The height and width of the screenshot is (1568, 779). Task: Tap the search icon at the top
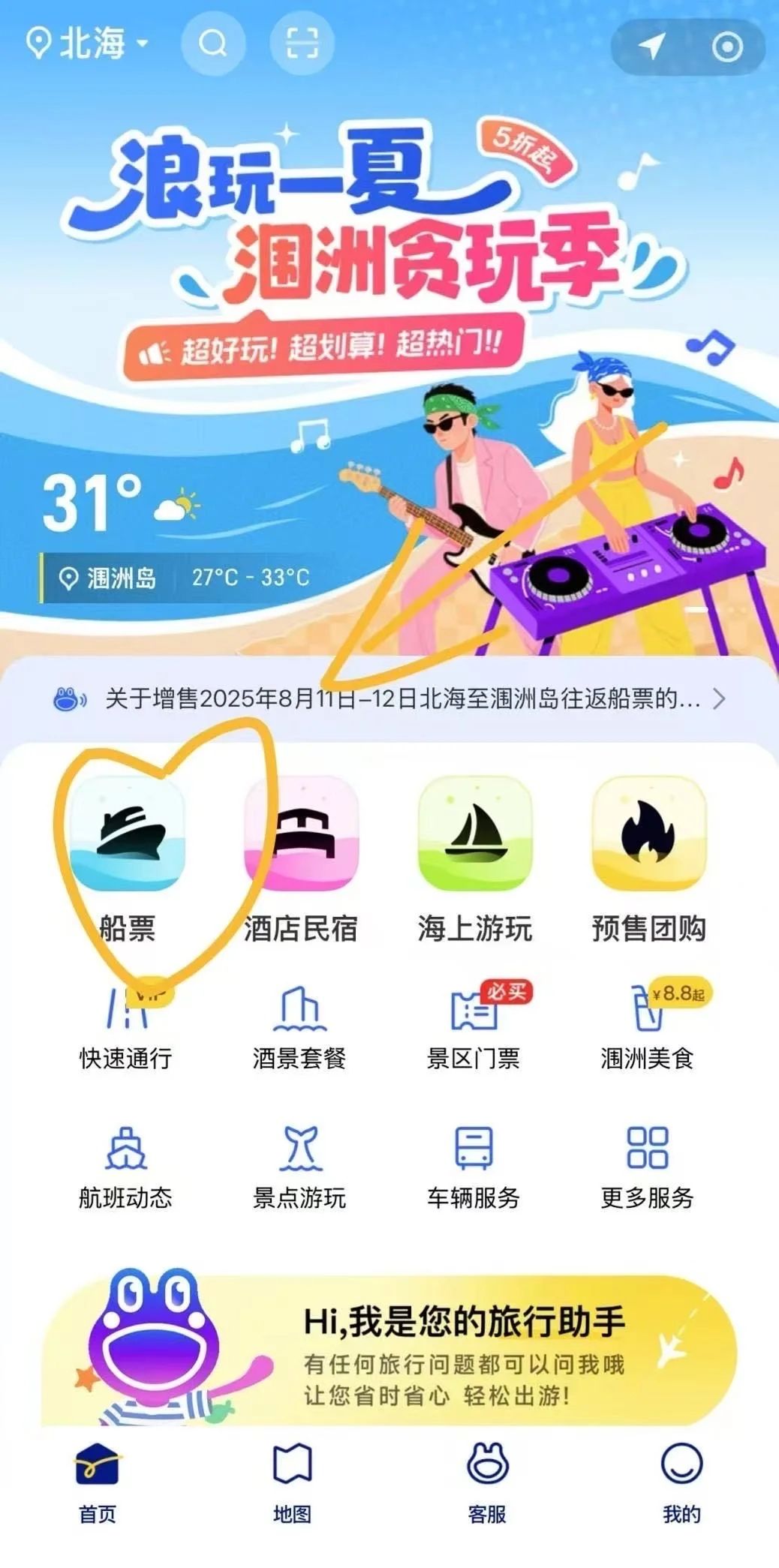coord(213,44)
